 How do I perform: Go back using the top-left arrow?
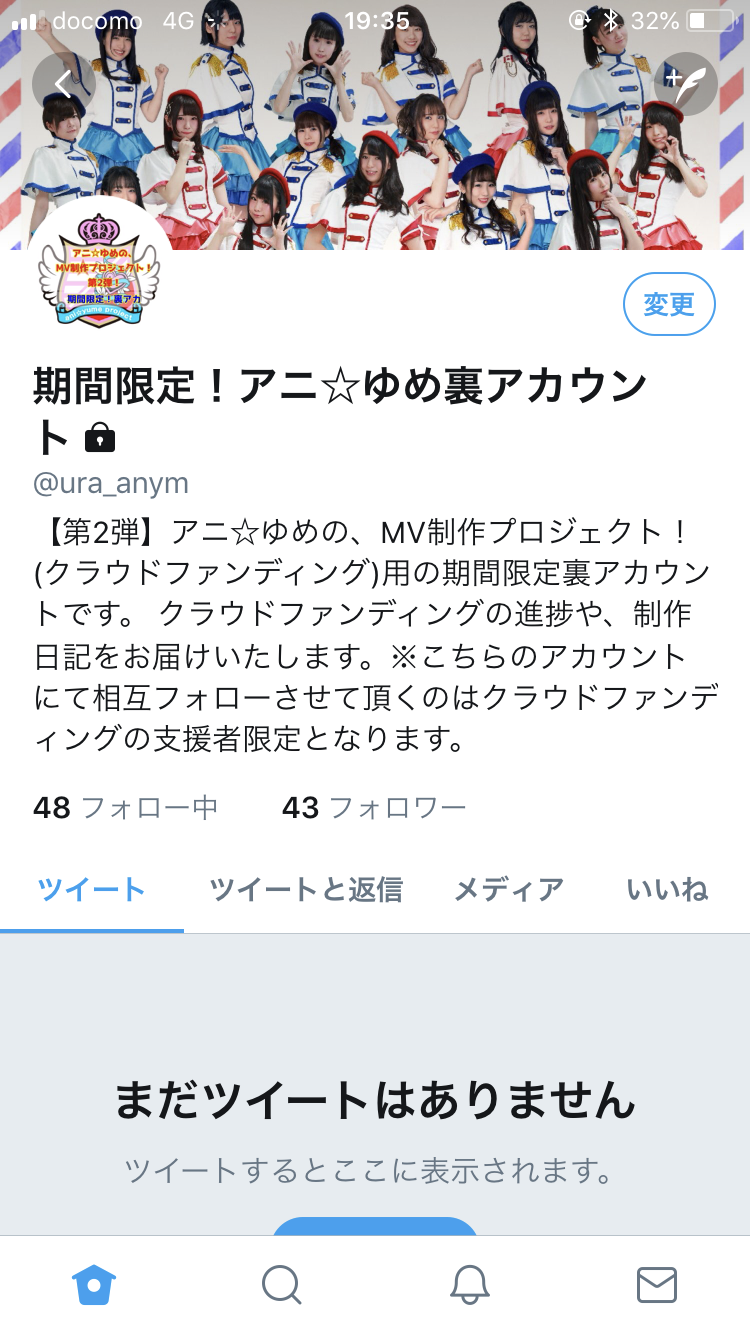(64, 84)
